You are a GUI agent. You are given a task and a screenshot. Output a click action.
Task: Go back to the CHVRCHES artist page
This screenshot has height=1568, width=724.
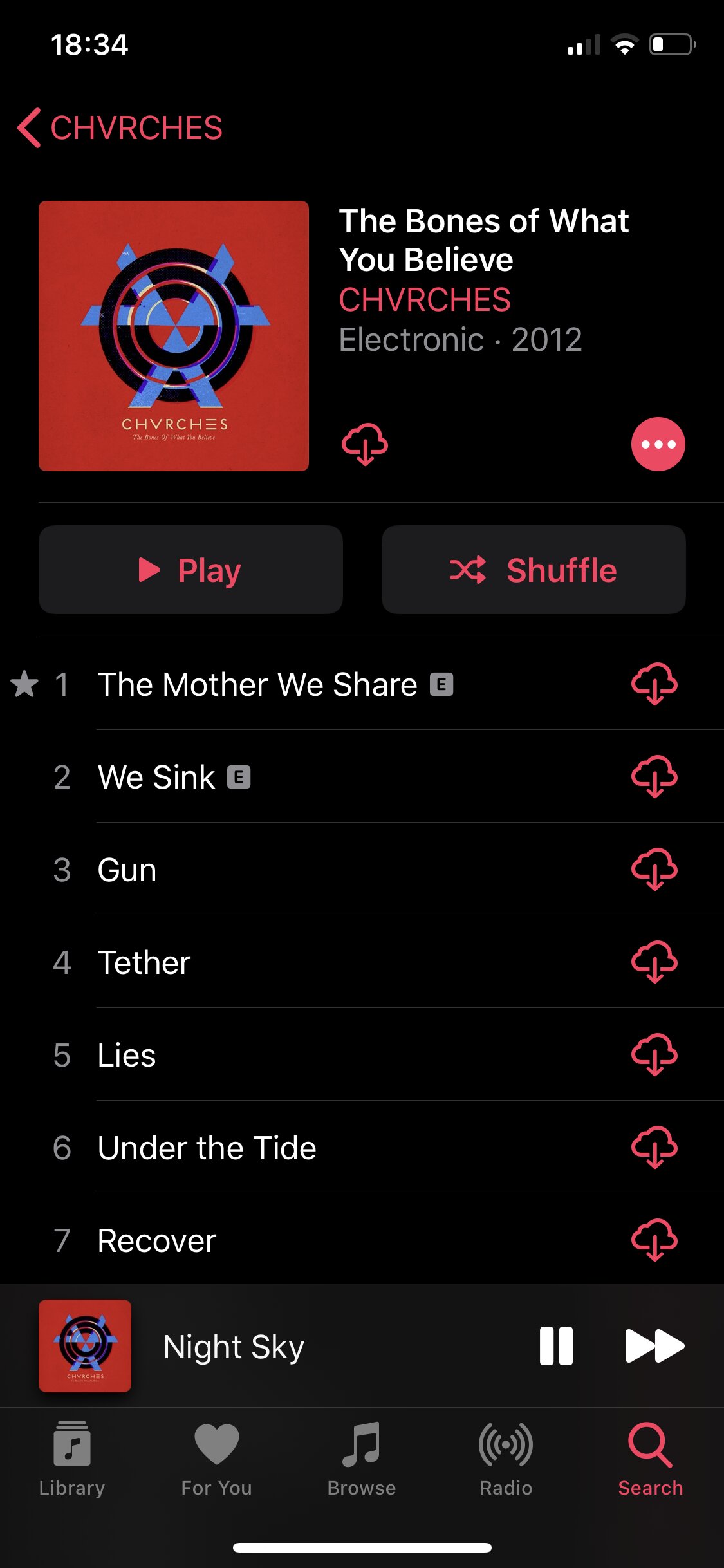tap(120, 127)
